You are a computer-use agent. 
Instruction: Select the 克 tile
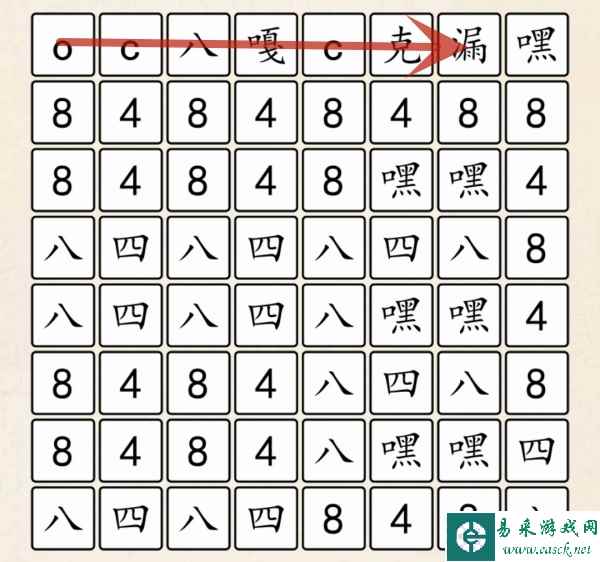click(401, 46)
